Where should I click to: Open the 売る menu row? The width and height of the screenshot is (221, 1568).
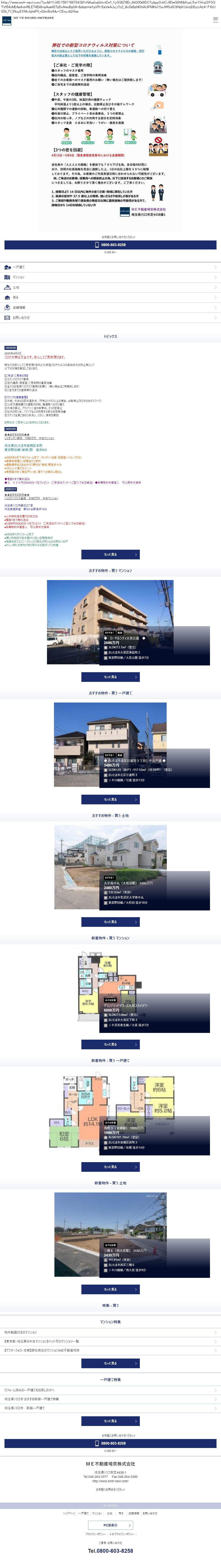[x=110, y=298]
